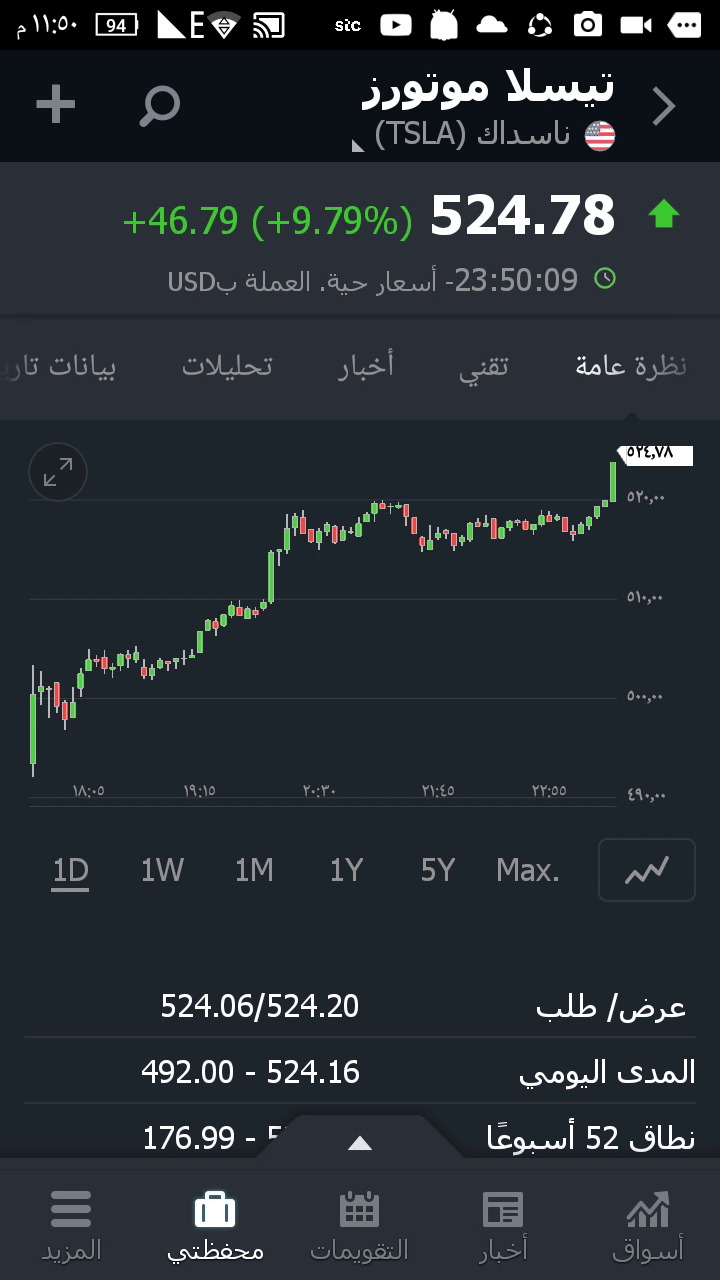Expand the bottom panel arrow
Screen dimensions: 720x1280
point(360,1143)
